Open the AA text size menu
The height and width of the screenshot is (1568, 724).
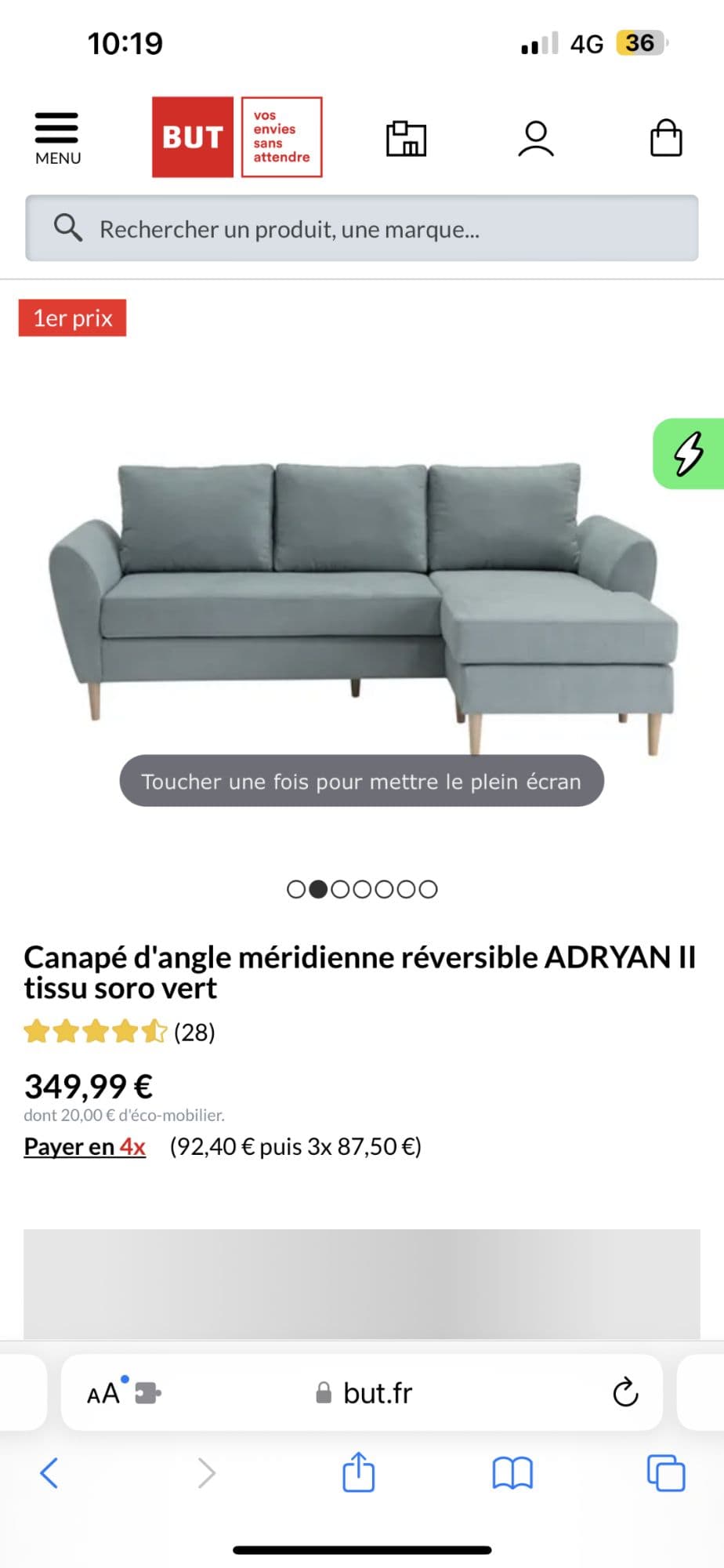pos(102,1392)
